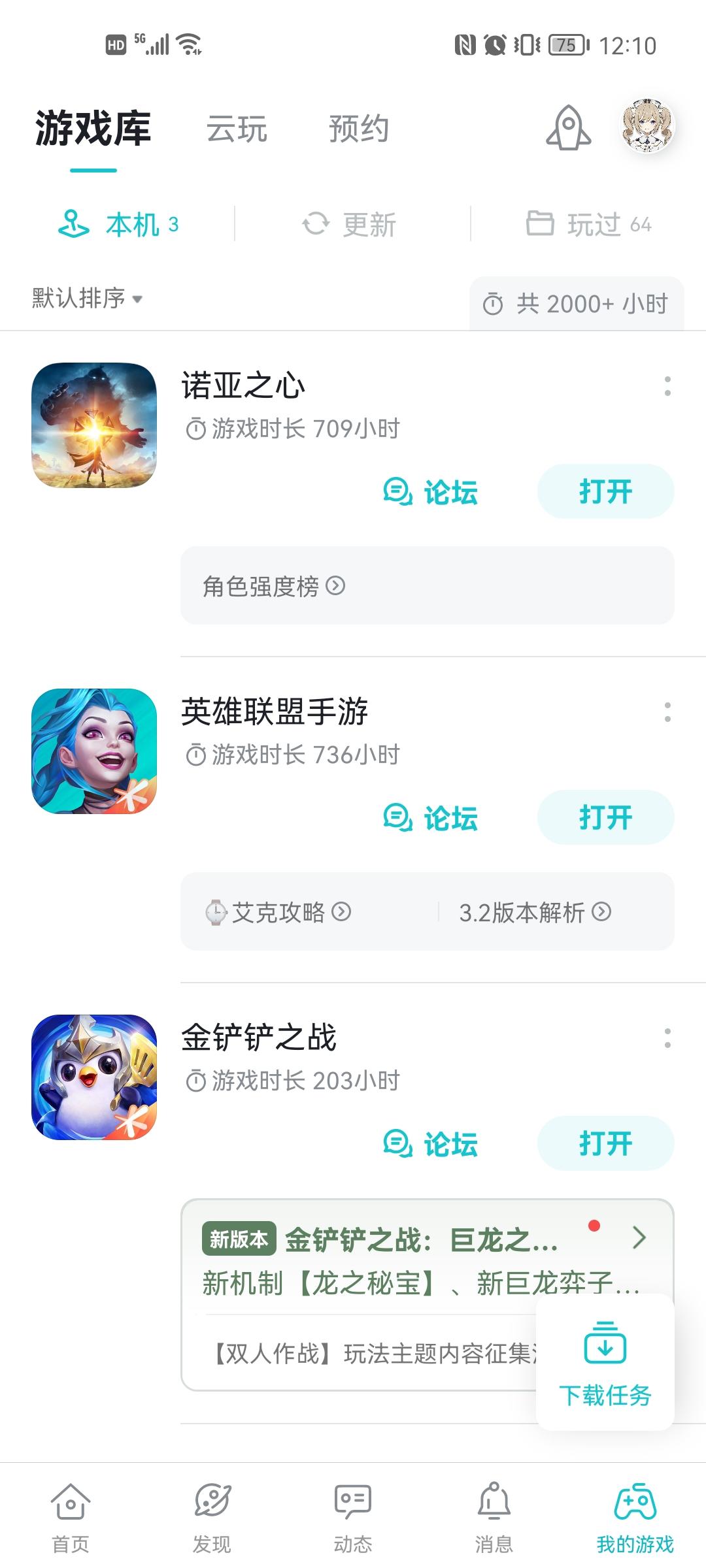Check the 角色强度榜 ranking
Image resolution: width=706 pixels, height=1568 pixels.
[x=274, y=586]
